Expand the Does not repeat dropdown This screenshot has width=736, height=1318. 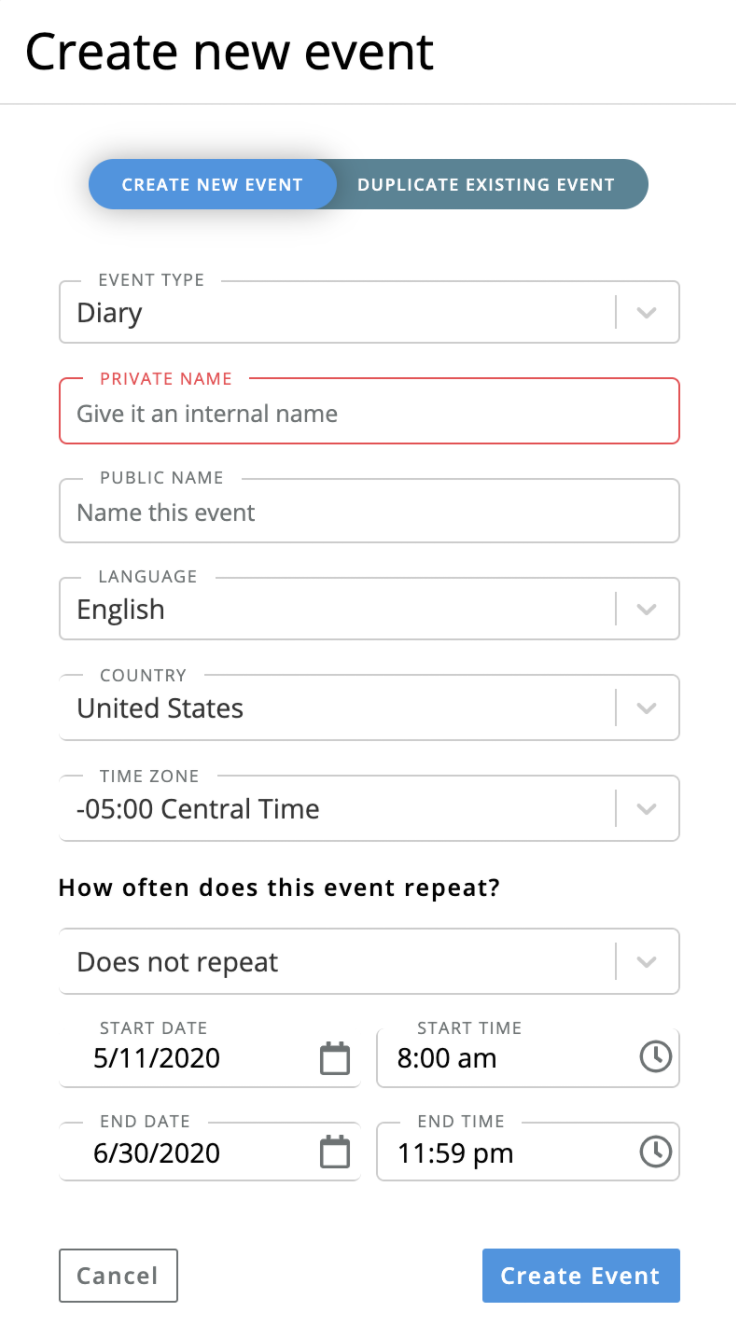click(646, 962)
